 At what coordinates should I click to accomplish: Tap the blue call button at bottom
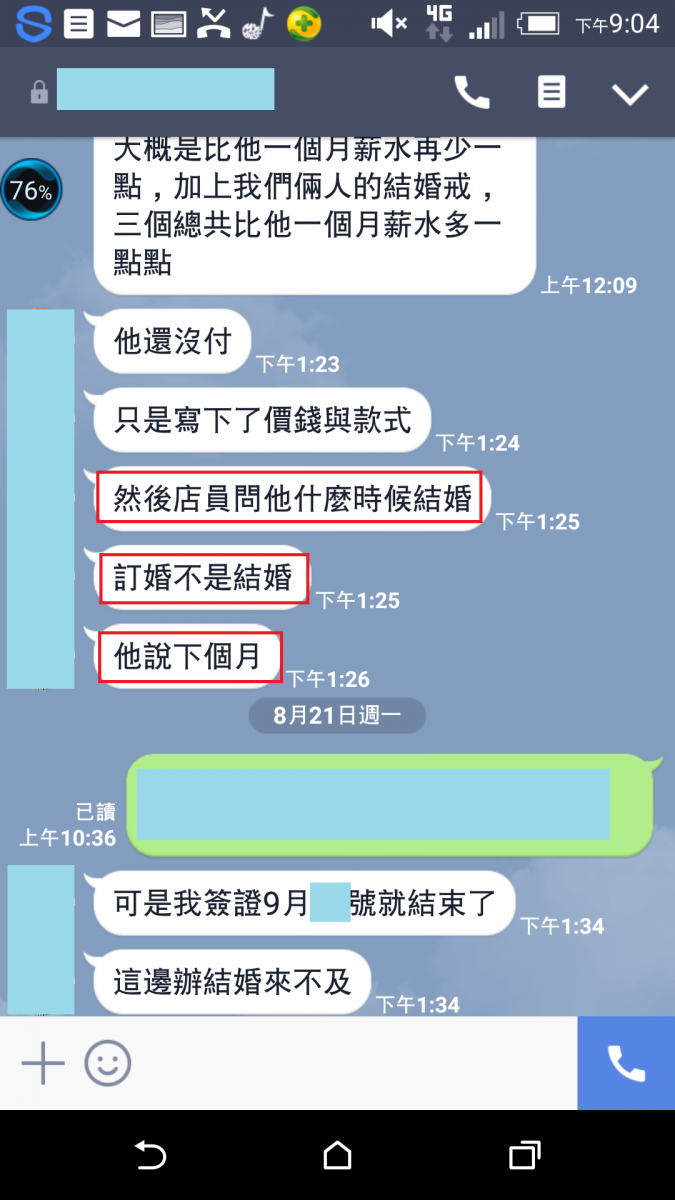(626, 1063)
